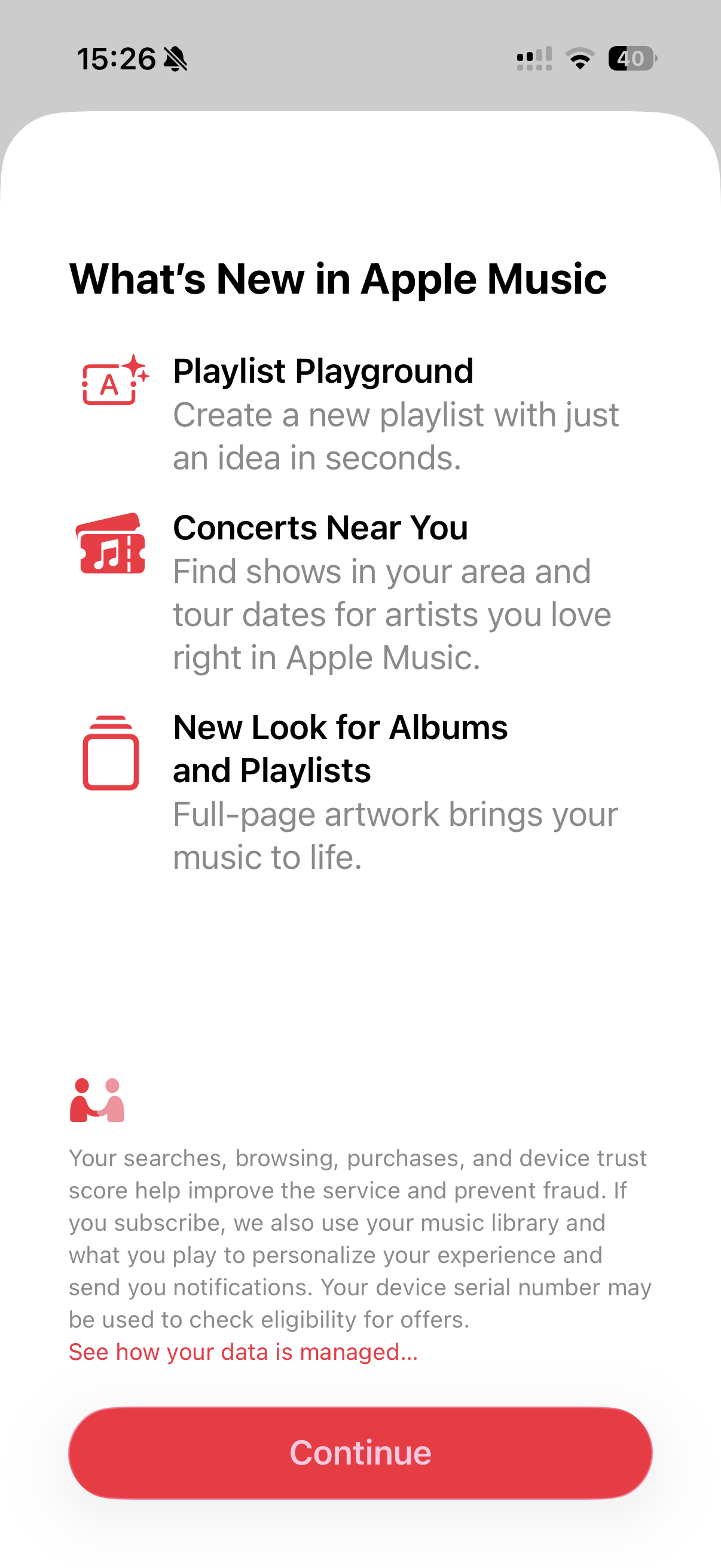The image size is (721, 1568).
Task: Tap the Continue button
Action: click(x=360, y=1453)
